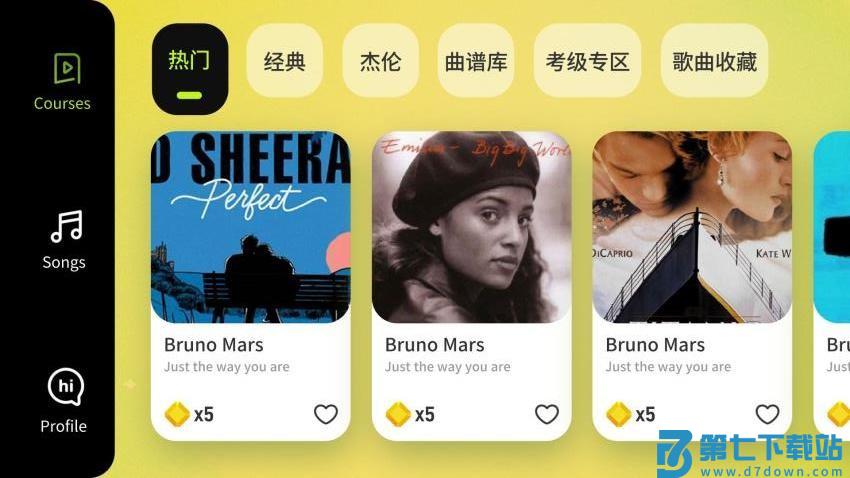Switch to 曲谱库 tab
The width and height of the screenshot is (850, 478).
pos(476,62)
